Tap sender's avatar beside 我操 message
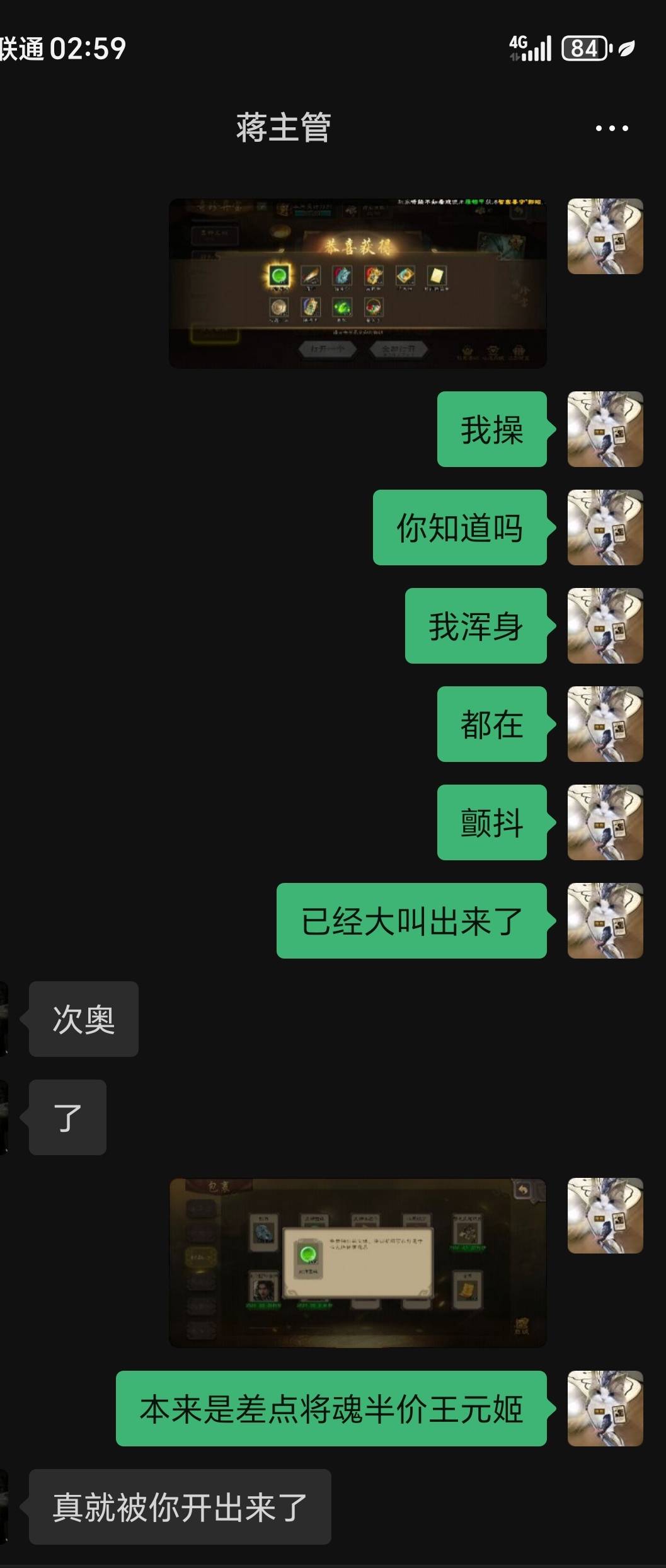Image resolution: width=666 pixels, height=1568 pixels. click(x=605, y=429)
